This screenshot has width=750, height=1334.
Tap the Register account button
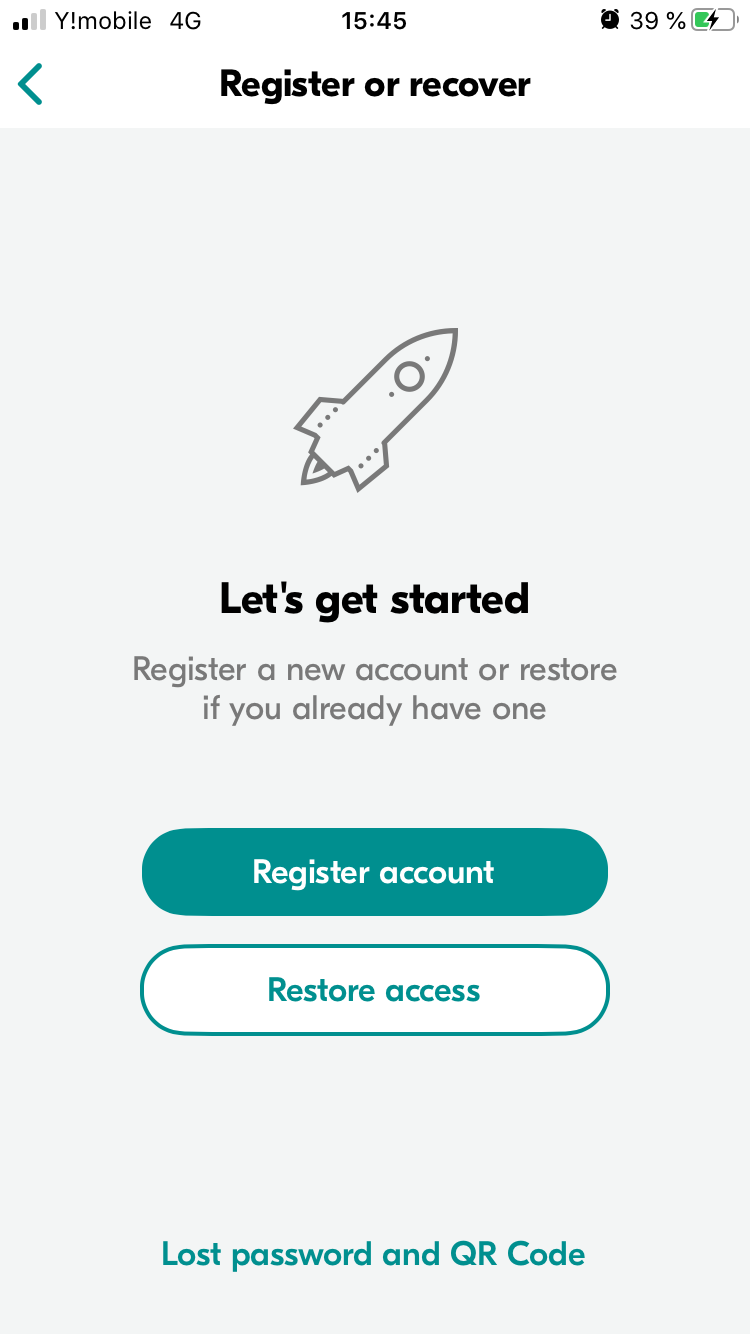(x=374, y=872)
